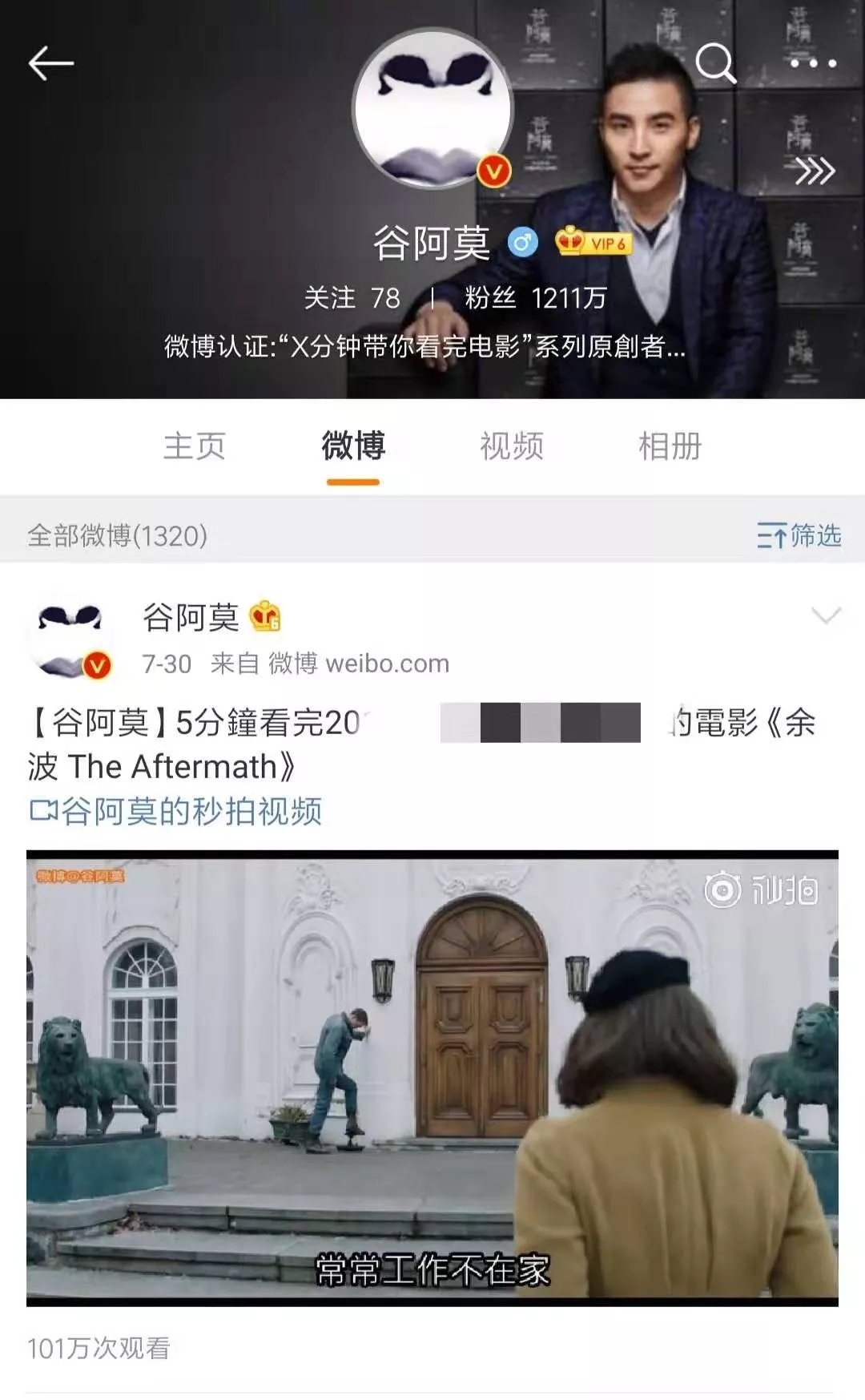
Task: Open the three-dot overflow menu
Action: [813, 63]
